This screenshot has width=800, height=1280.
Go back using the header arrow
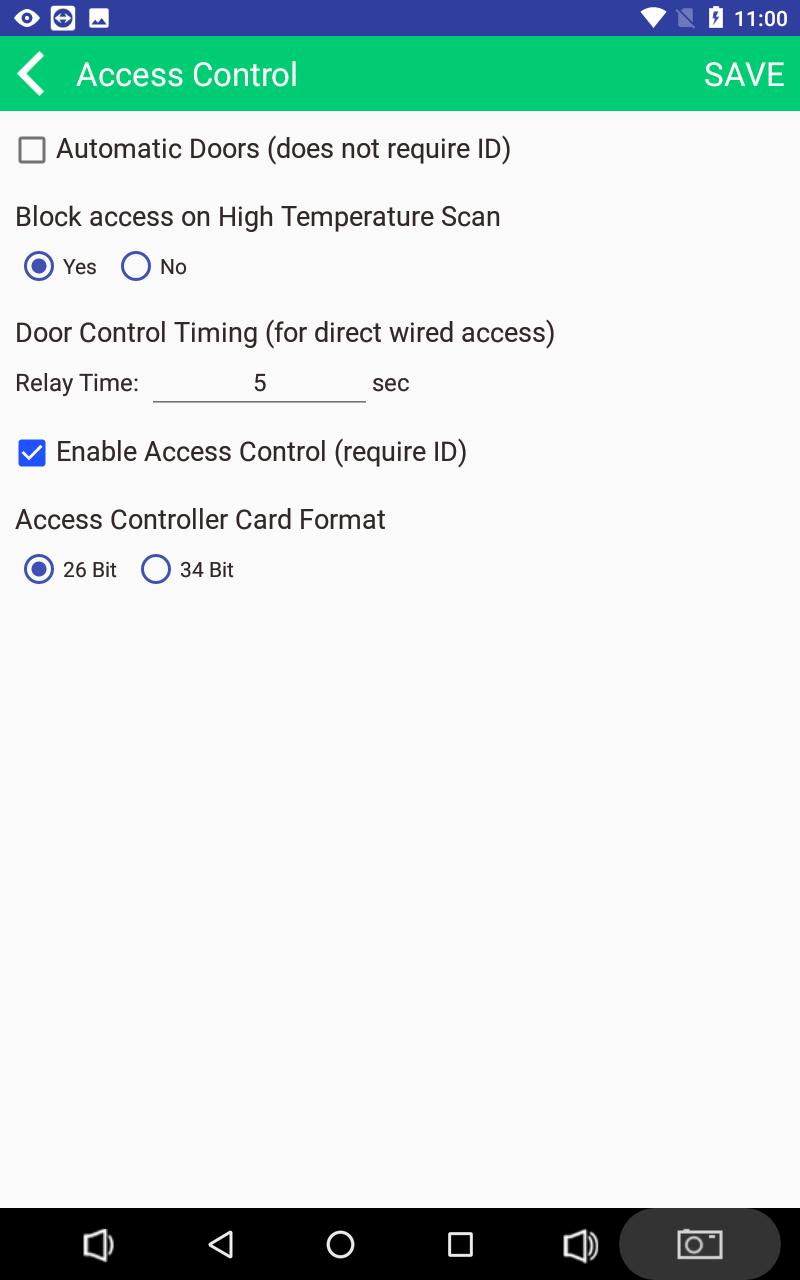(32, 75)
